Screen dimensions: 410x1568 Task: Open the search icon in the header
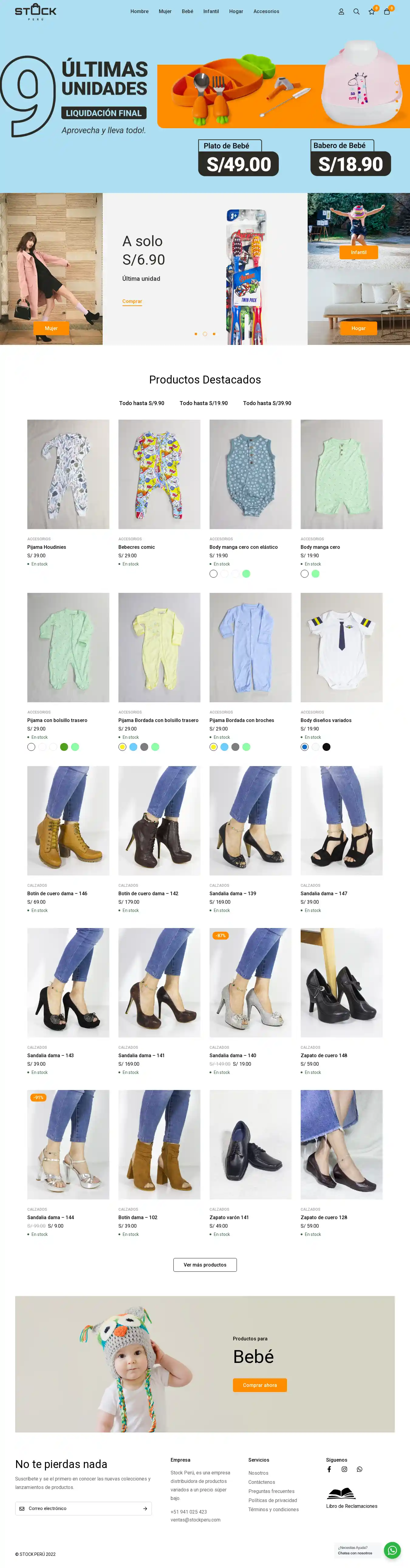click(357, 12)
